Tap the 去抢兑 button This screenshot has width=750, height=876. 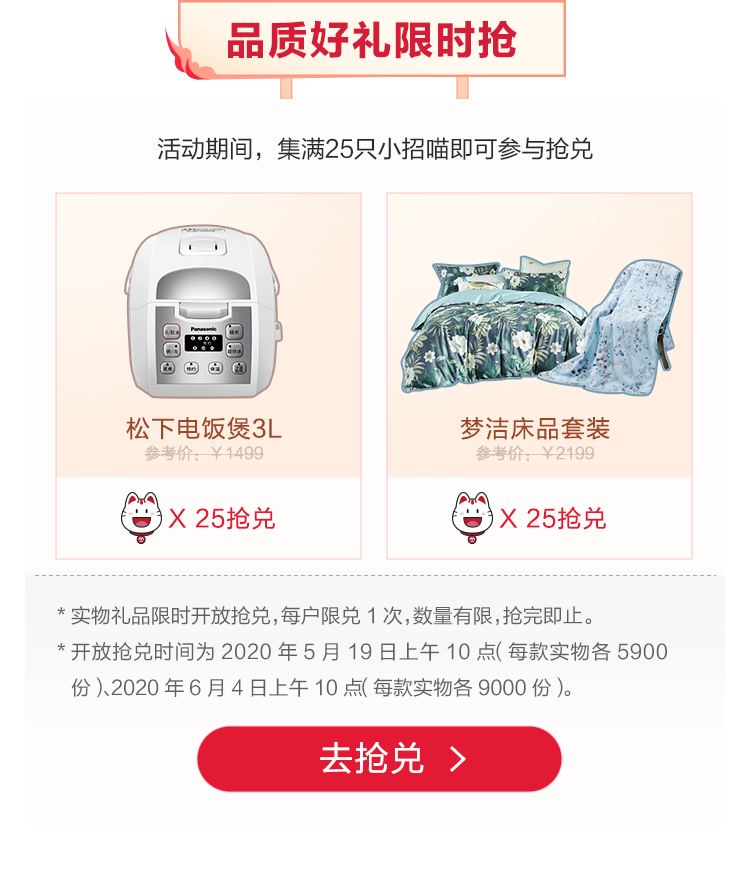[x=379, y=759]
